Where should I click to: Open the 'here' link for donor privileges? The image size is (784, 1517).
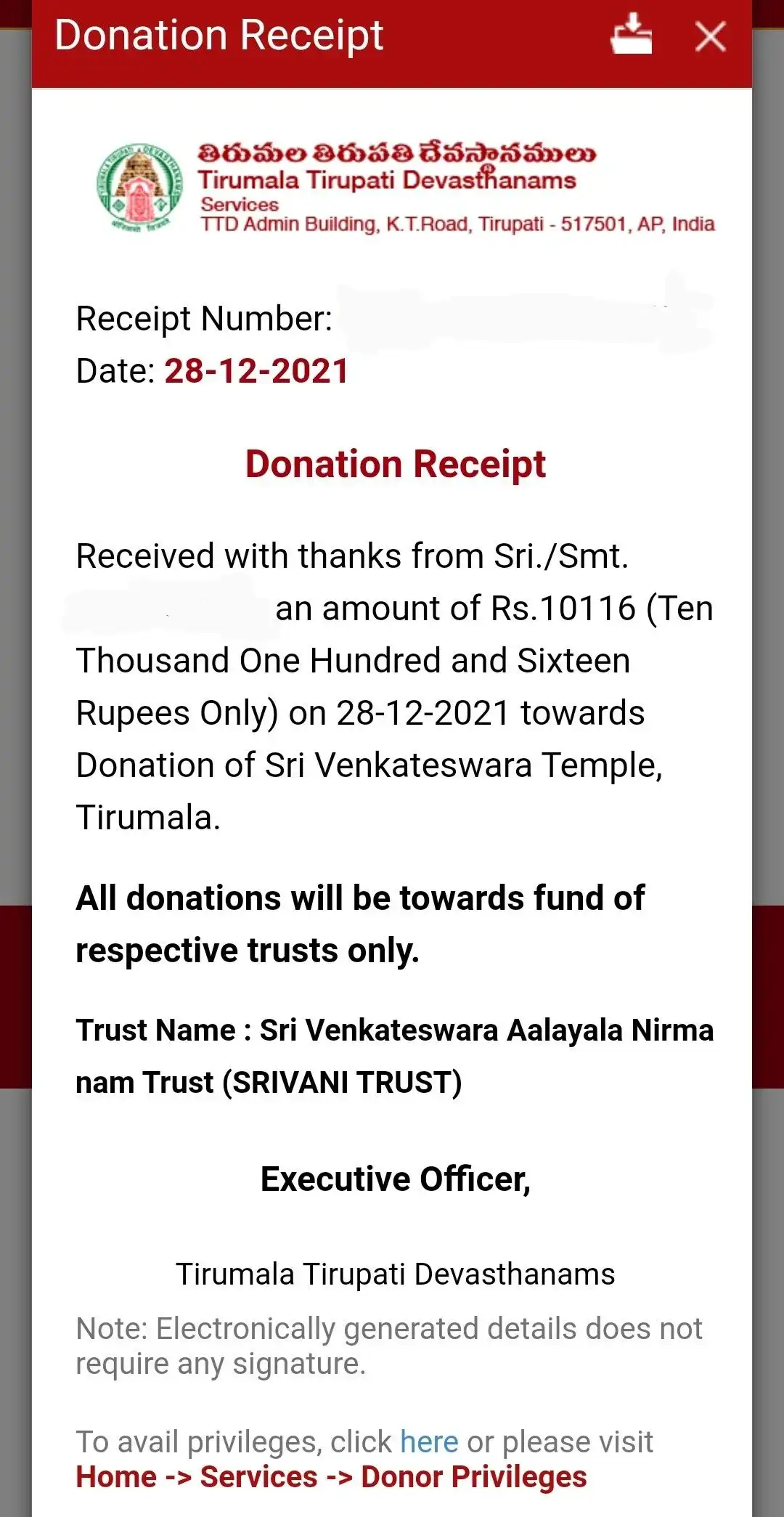click(429, 1441)
